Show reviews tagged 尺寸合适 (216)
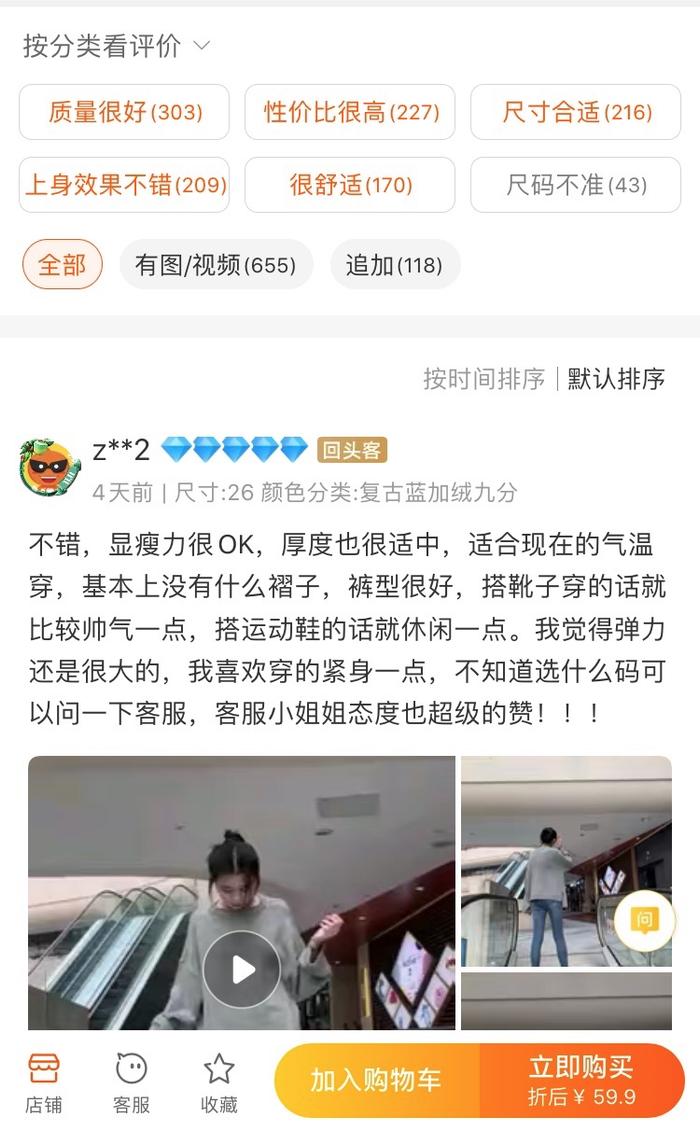The height and width of the screenshot is (1131, 700). pyautogui.click(x=576, y=112)
